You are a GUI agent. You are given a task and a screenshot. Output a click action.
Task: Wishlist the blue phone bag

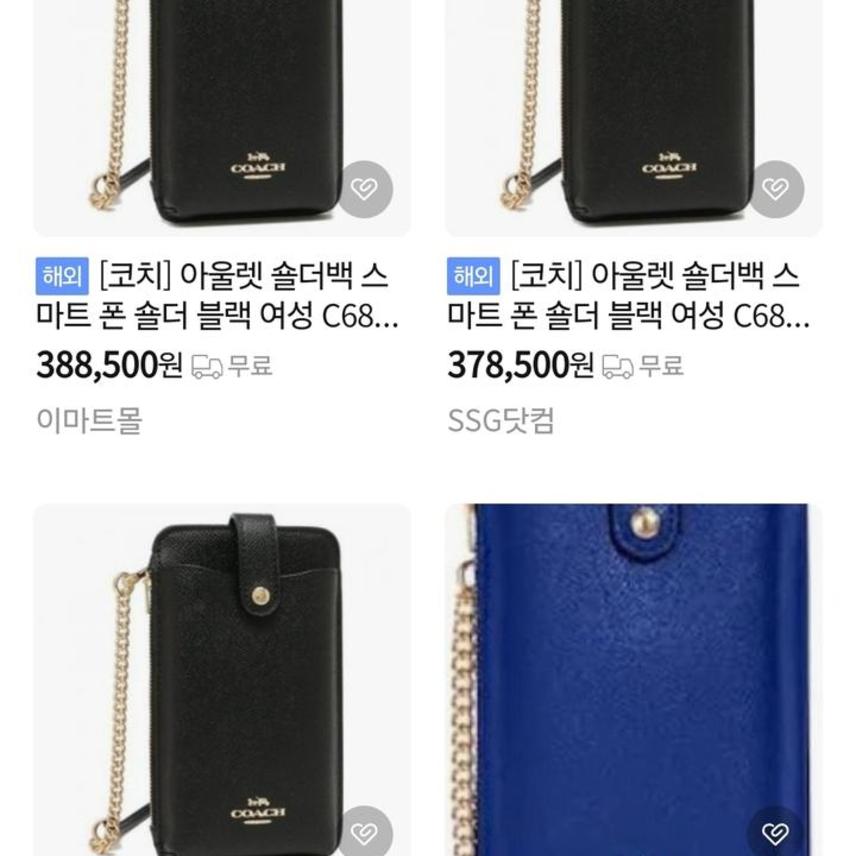(776, 833)
